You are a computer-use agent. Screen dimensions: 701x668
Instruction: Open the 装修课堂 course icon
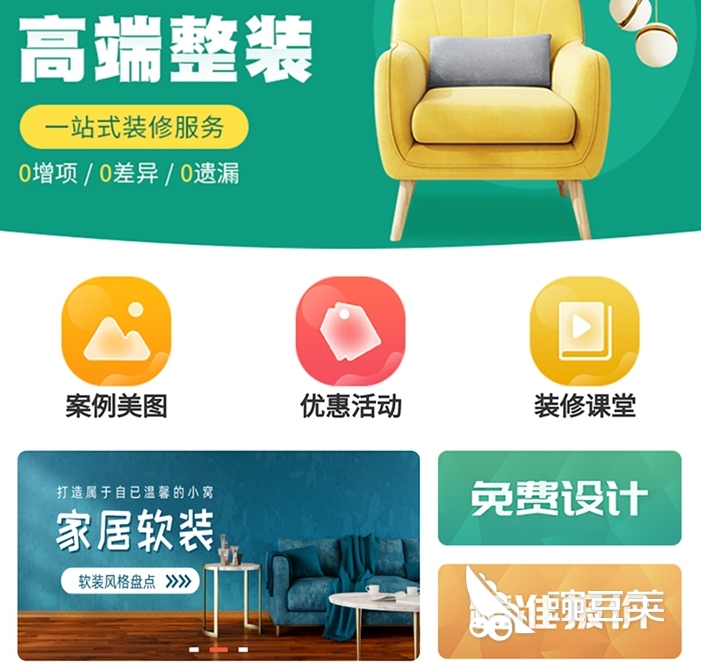584,332
